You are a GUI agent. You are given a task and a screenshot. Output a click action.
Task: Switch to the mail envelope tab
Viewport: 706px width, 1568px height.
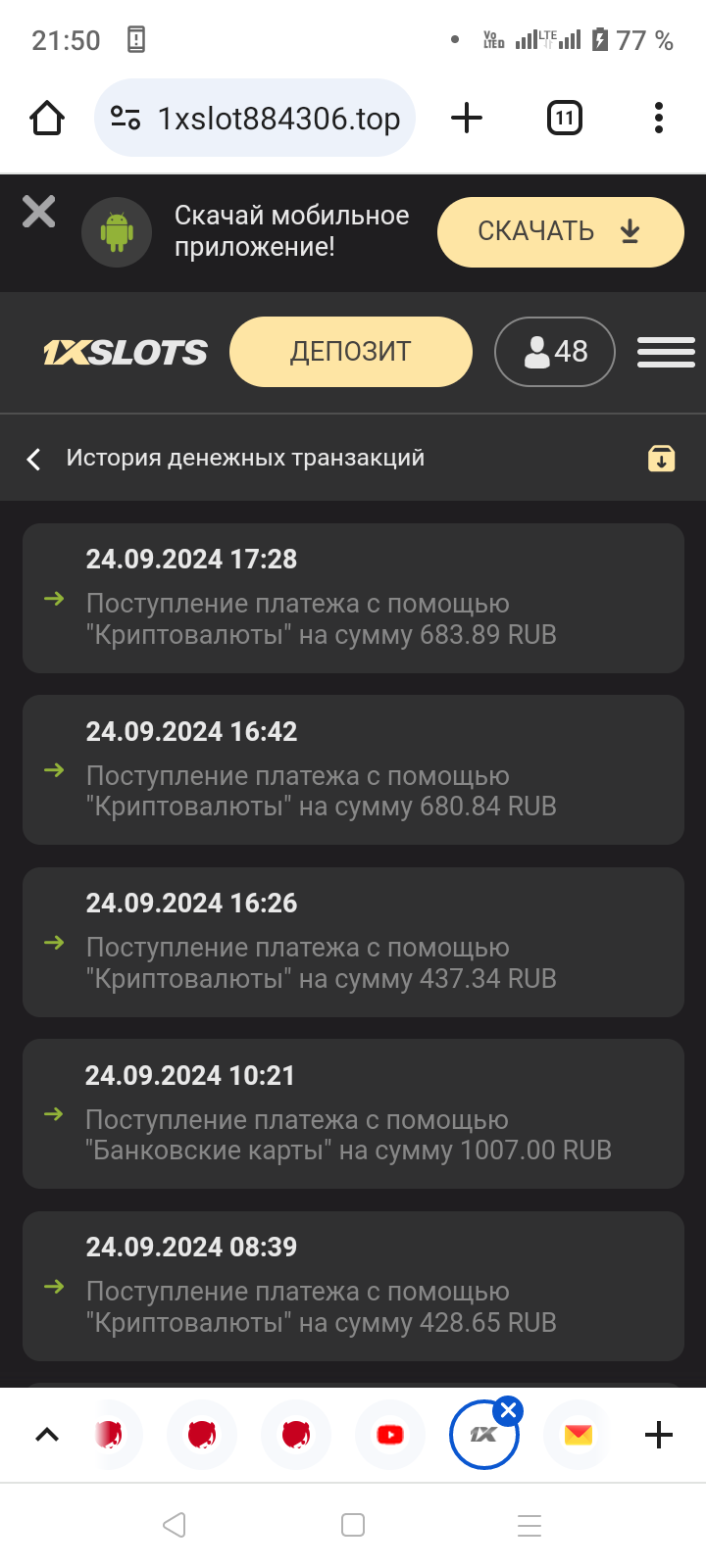coord(579,1435)
